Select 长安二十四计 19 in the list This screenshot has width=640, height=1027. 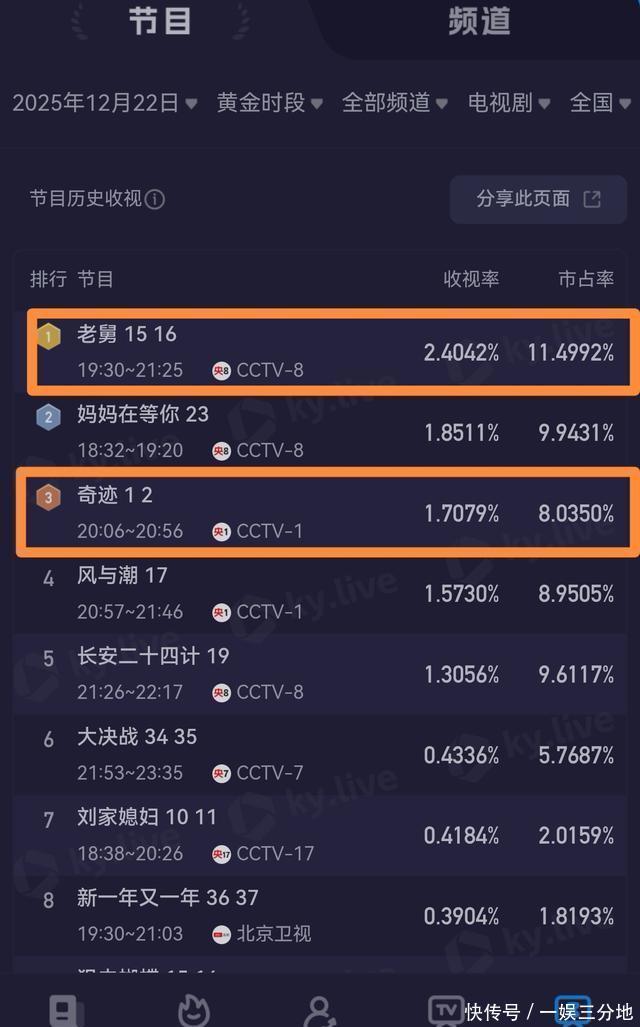pyautogui.click(x=320, y=674)
